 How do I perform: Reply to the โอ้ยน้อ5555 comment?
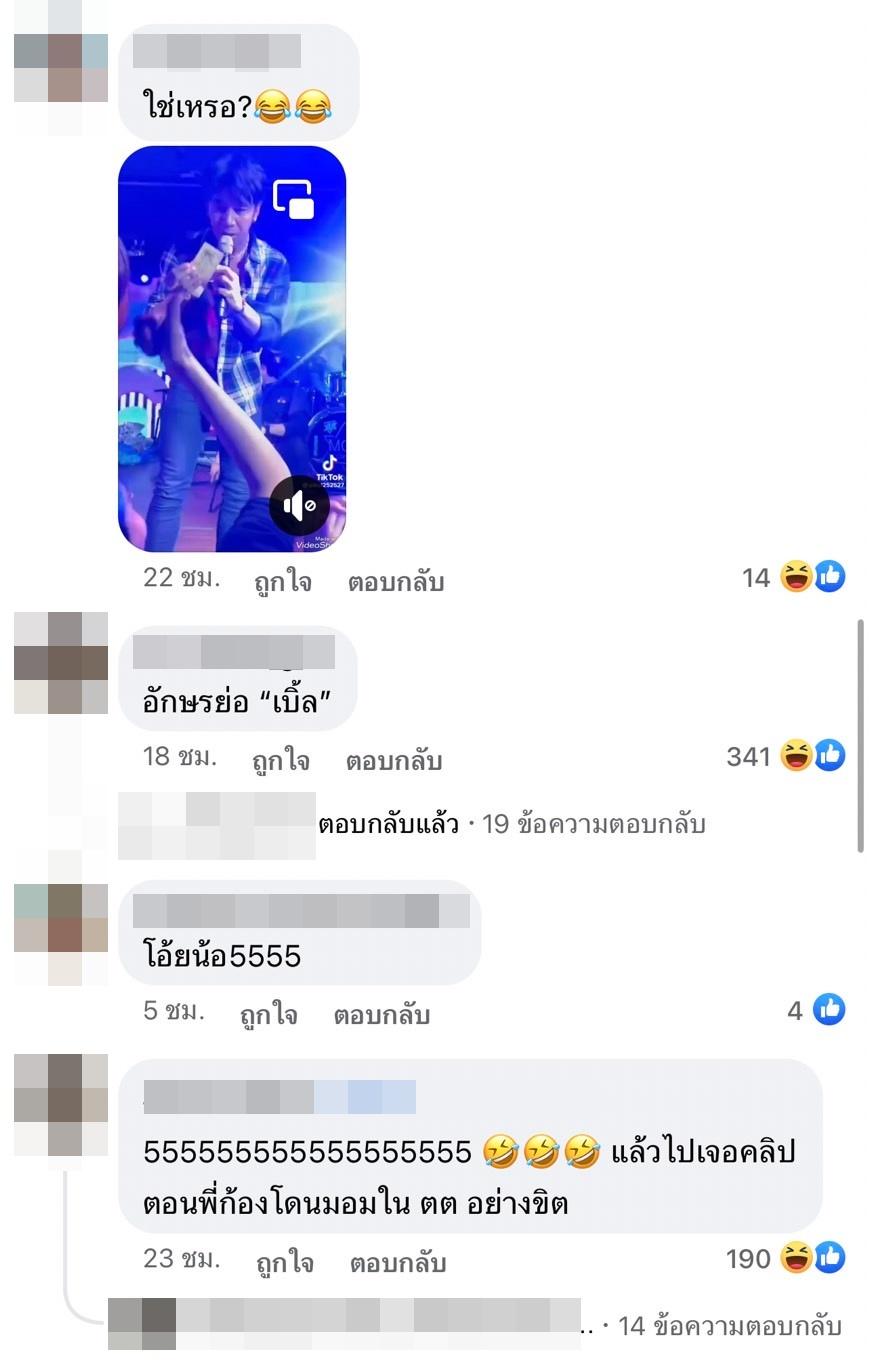(x=381, y=1014)
